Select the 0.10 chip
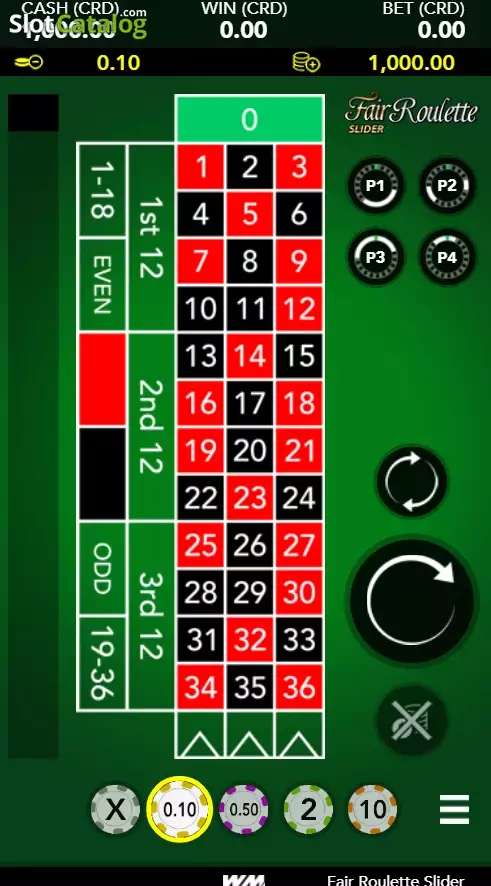 (180, 810)
